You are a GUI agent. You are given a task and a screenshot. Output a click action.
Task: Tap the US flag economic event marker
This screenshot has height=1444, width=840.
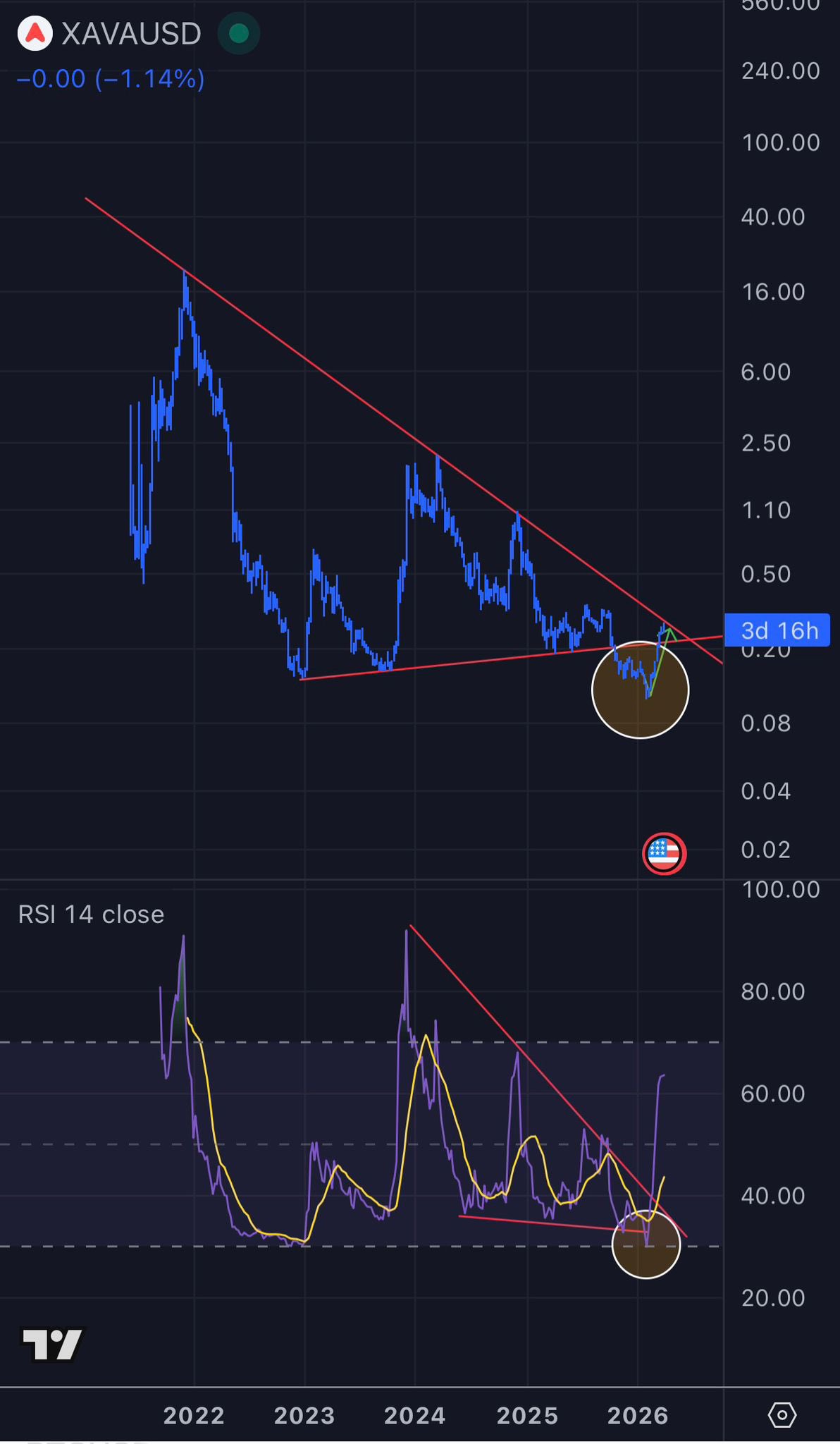(x=664, y=854)
